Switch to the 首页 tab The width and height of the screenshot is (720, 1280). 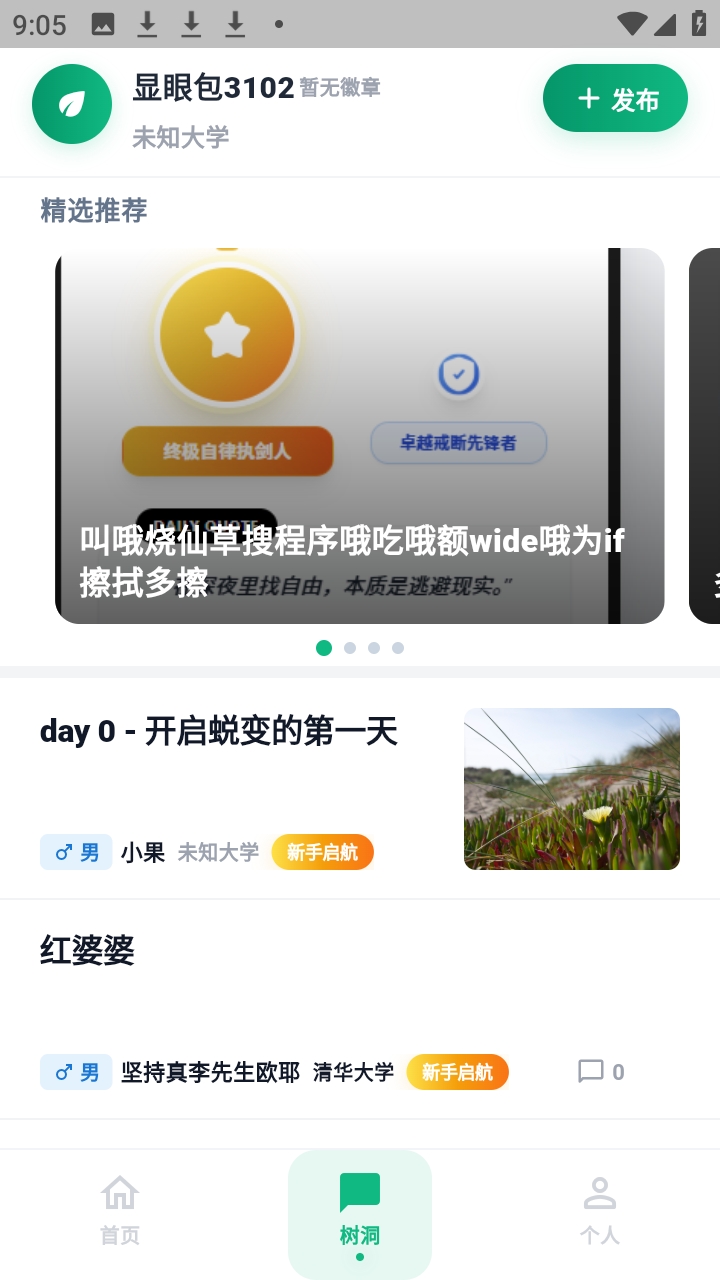coord(120,1210)
